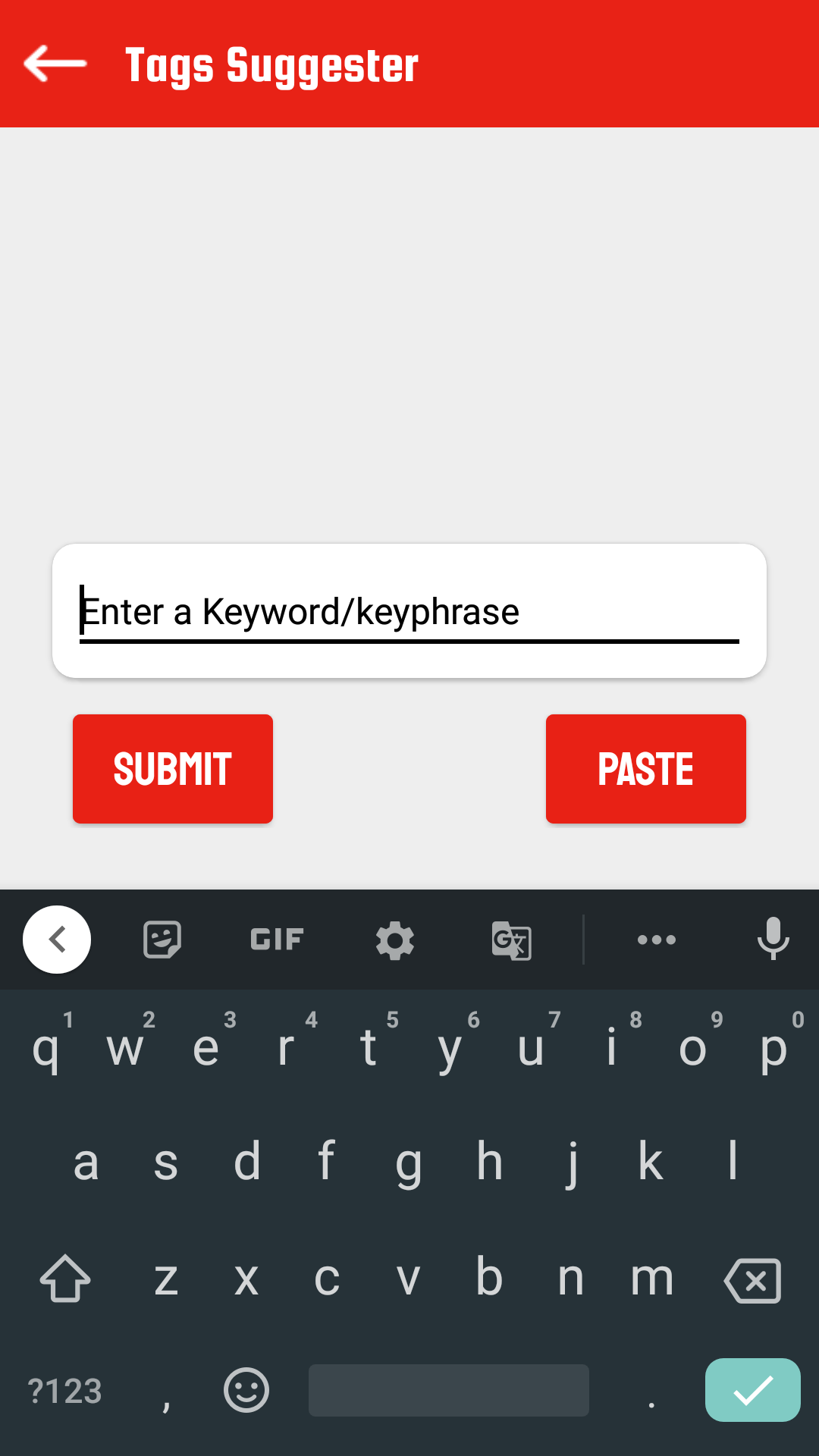This screenshot has width=819, height=1456.
Task: Hit the keyboard backspace key
Action: (753, 1280)
